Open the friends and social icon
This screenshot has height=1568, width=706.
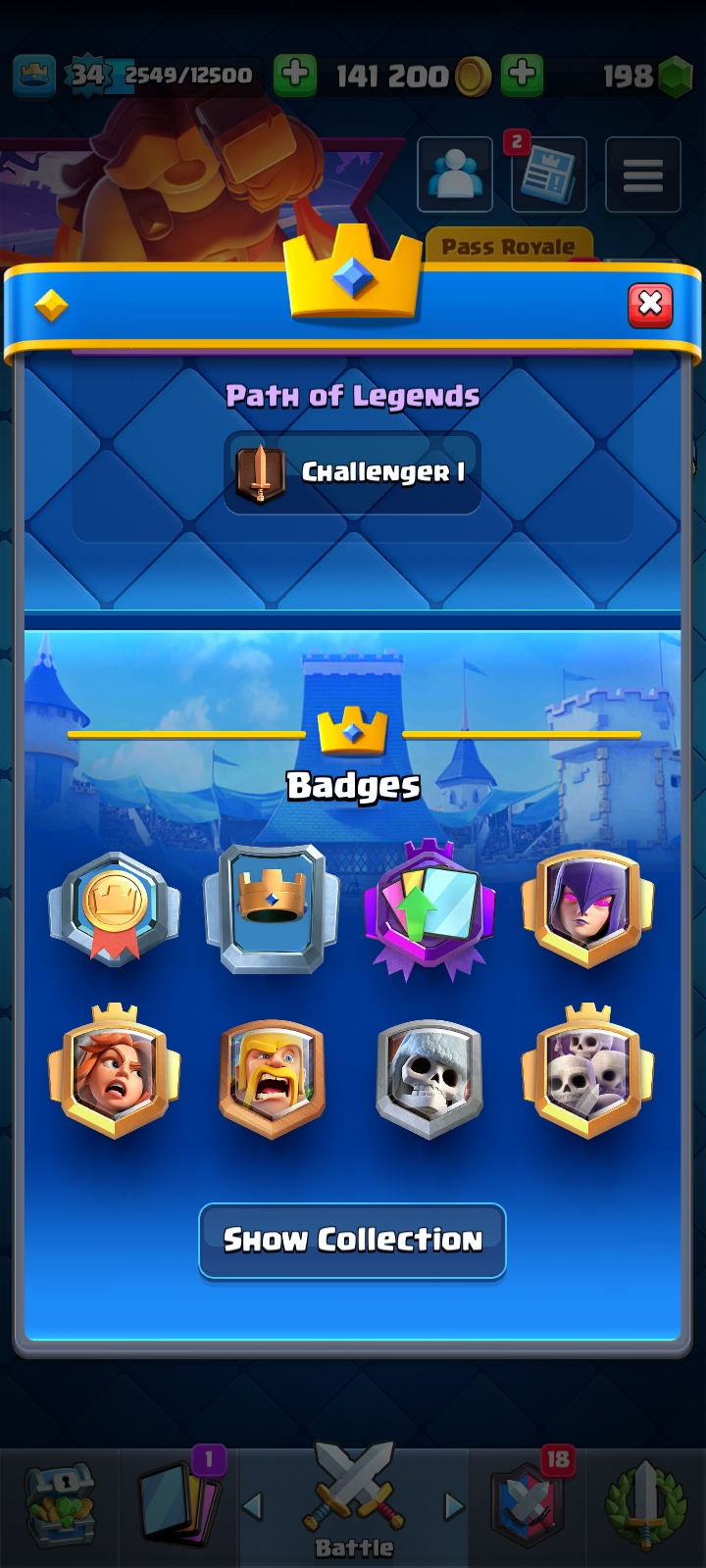(455, 175)
